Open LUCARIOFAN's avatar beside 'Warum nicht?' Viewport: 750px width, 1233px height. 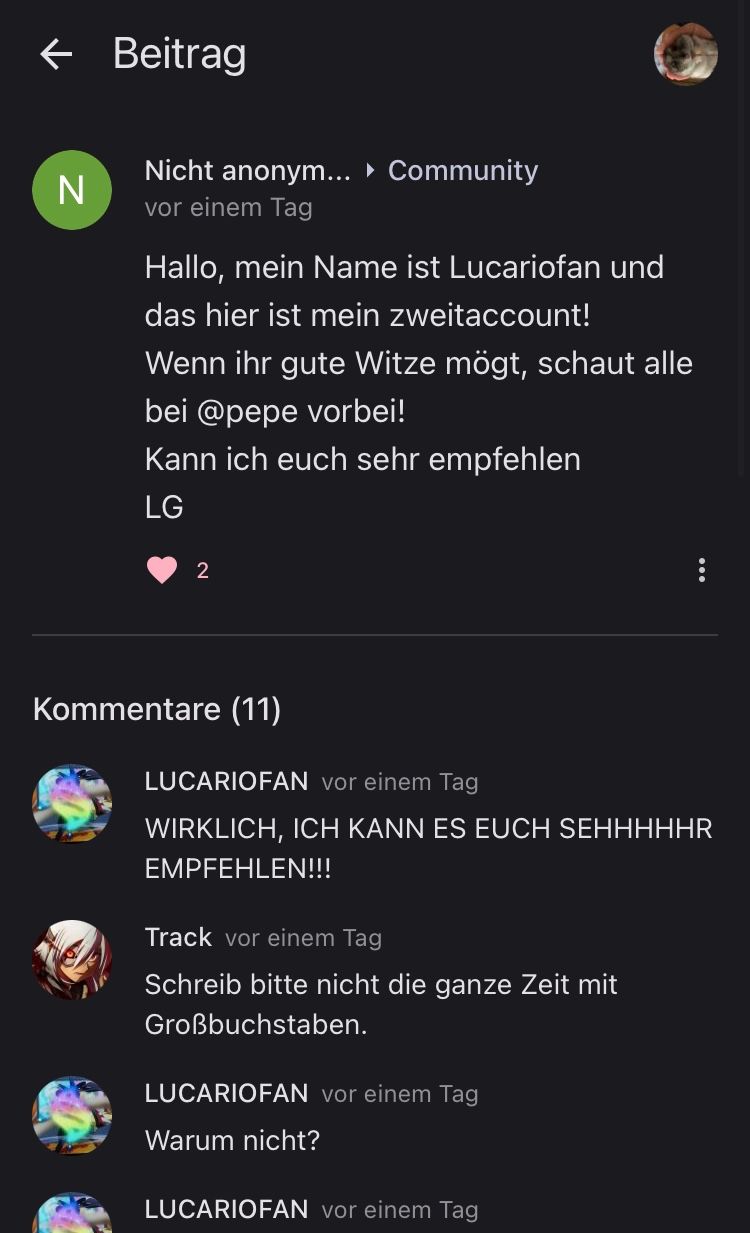(x=72, y=1116)
